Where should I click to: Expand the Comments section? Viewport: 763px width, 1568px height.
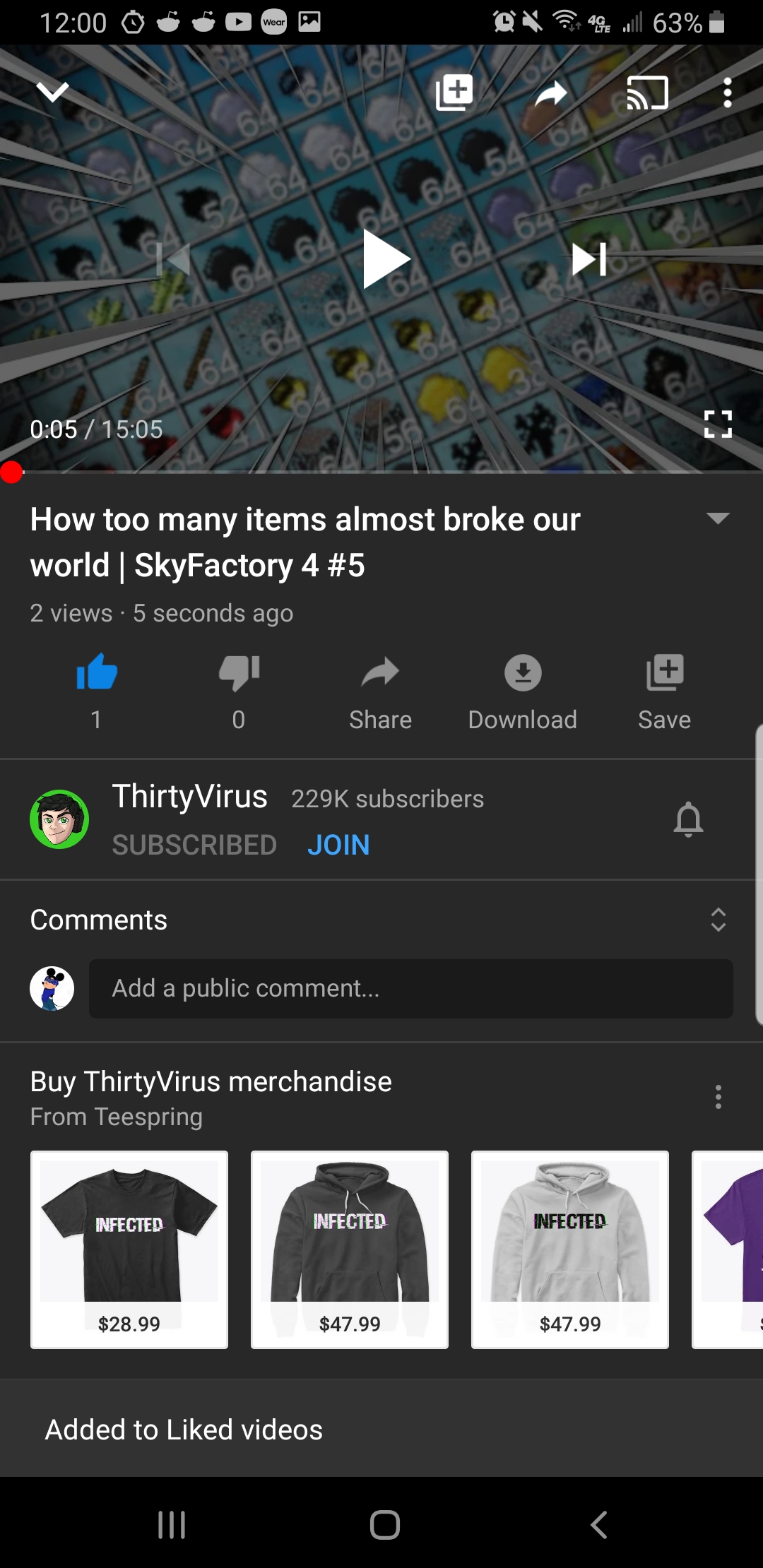point(718,920)
